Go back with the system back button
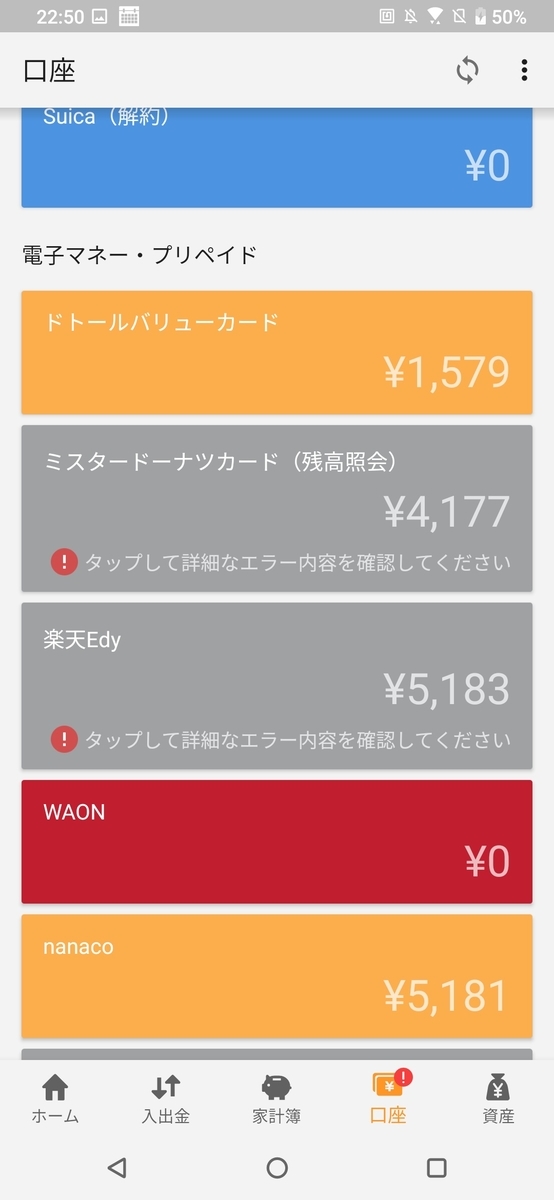Viewport: 554px width, 1200px height. [x=117, y=1167]
